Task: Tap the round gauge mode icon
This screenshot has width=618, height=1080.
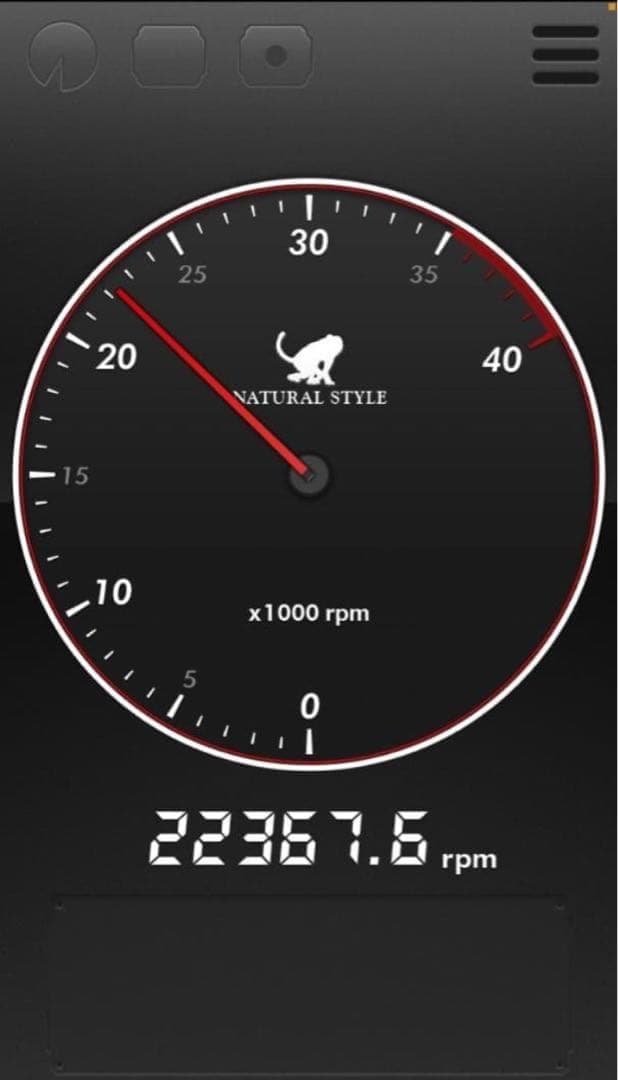Action: click(x=63, y=56)
